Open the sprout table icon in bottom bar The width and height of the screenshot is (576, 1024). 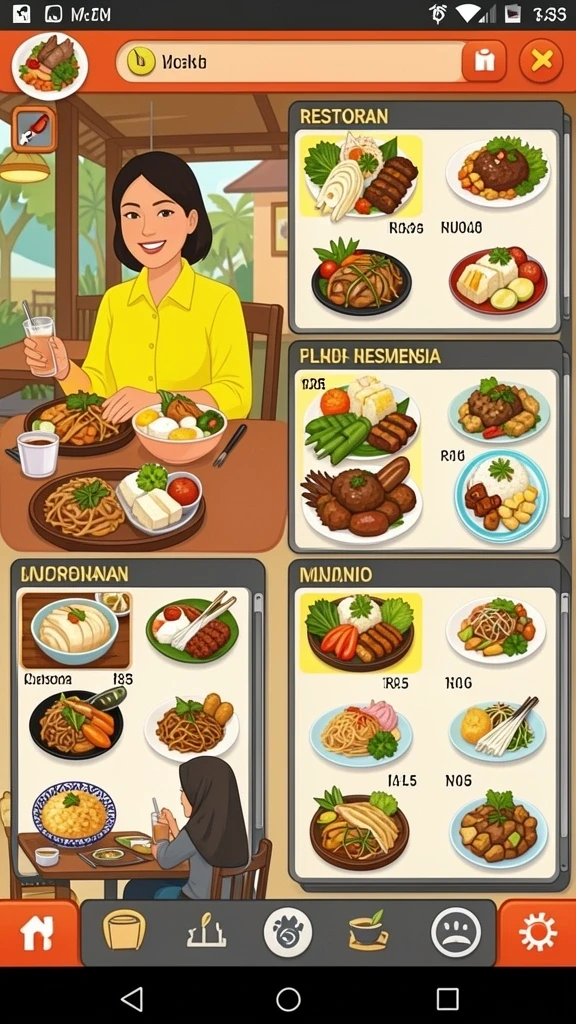tap(206, 931)
